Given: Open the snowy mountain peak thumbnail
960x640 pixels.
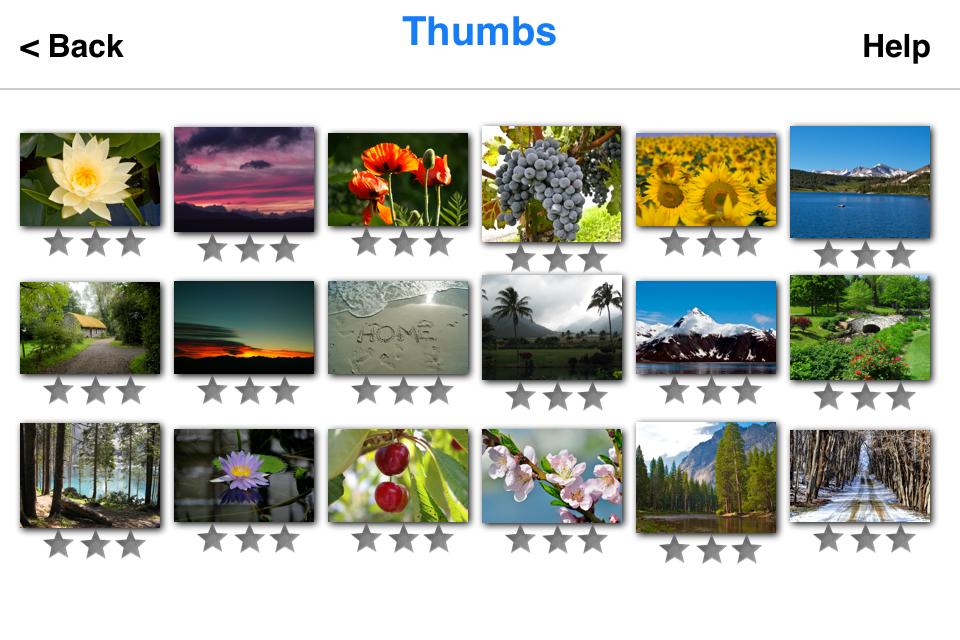Looking at the screenshot, I should coord(706,327).
